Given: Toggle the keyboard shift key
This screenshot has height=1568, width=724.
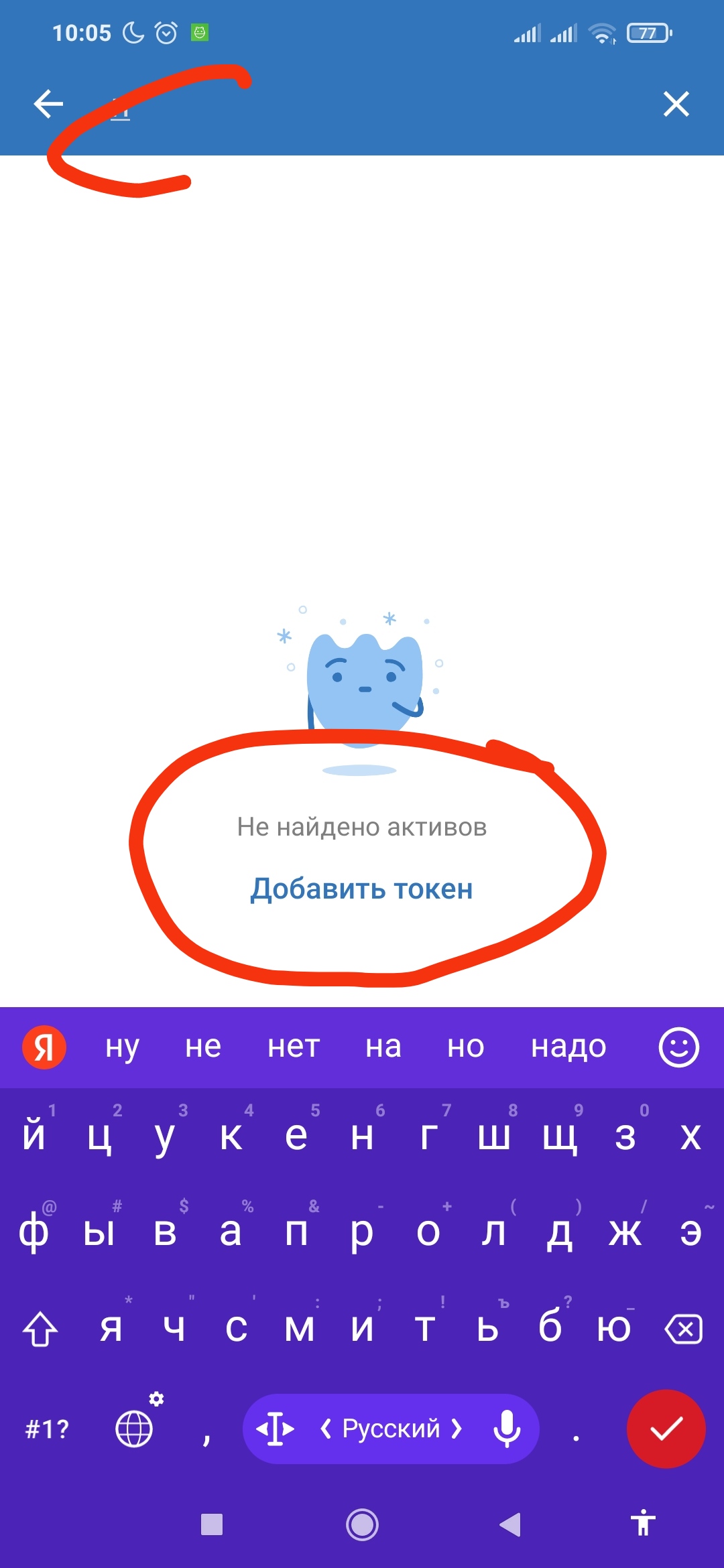Looking at the screenshot, I should [x=40, y=1329].
